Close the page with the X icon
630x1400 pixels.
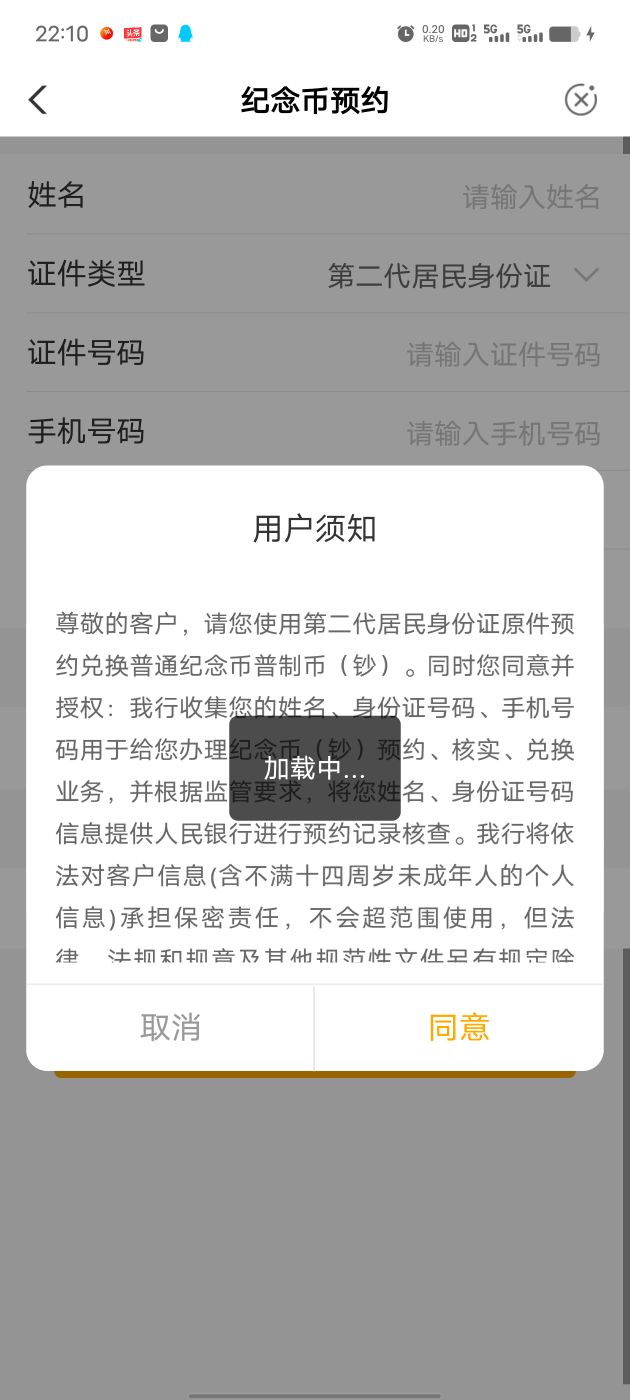click(581, 100)
